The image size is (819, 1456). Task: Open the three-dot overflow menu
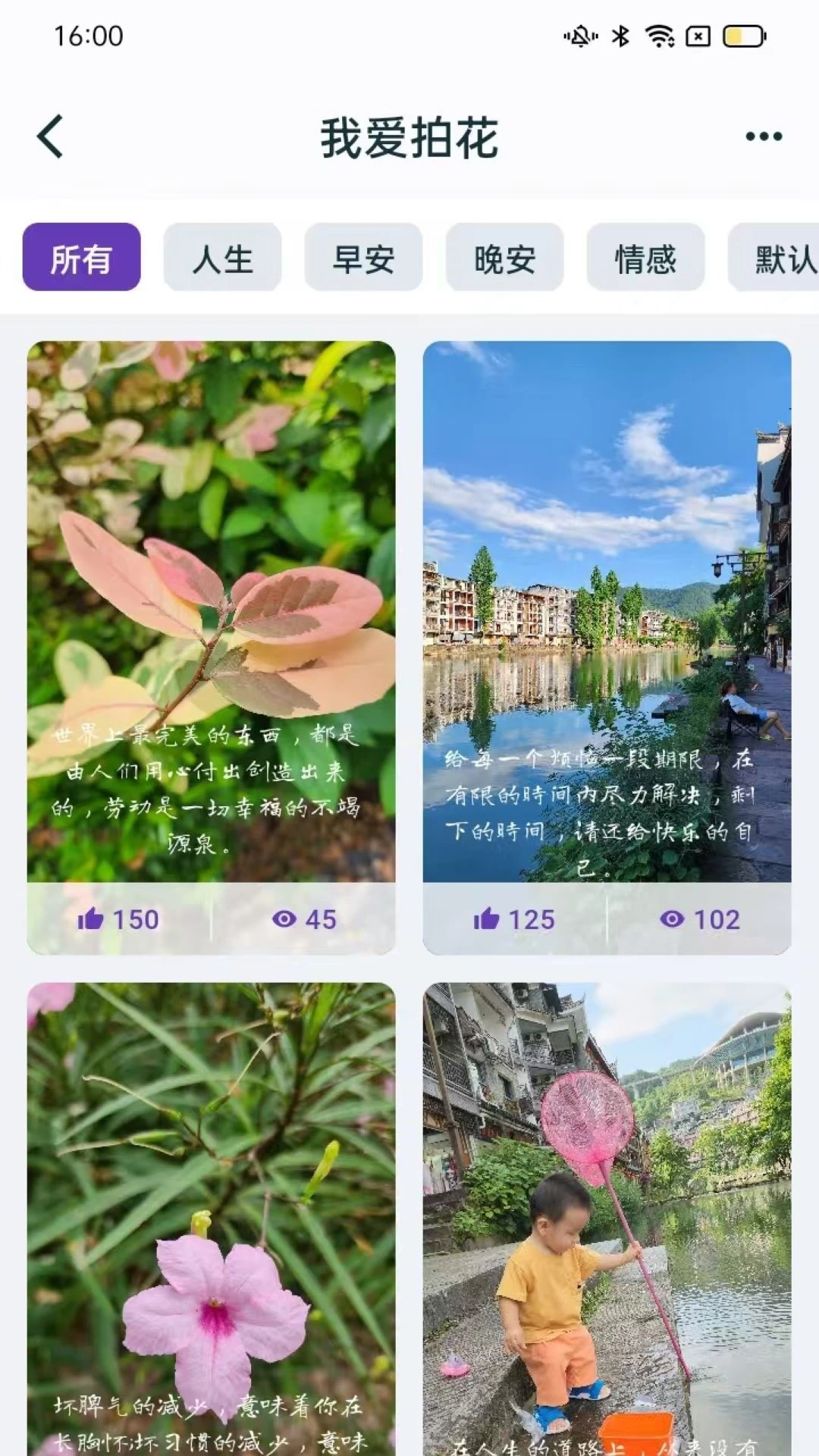tap(763, 137)
